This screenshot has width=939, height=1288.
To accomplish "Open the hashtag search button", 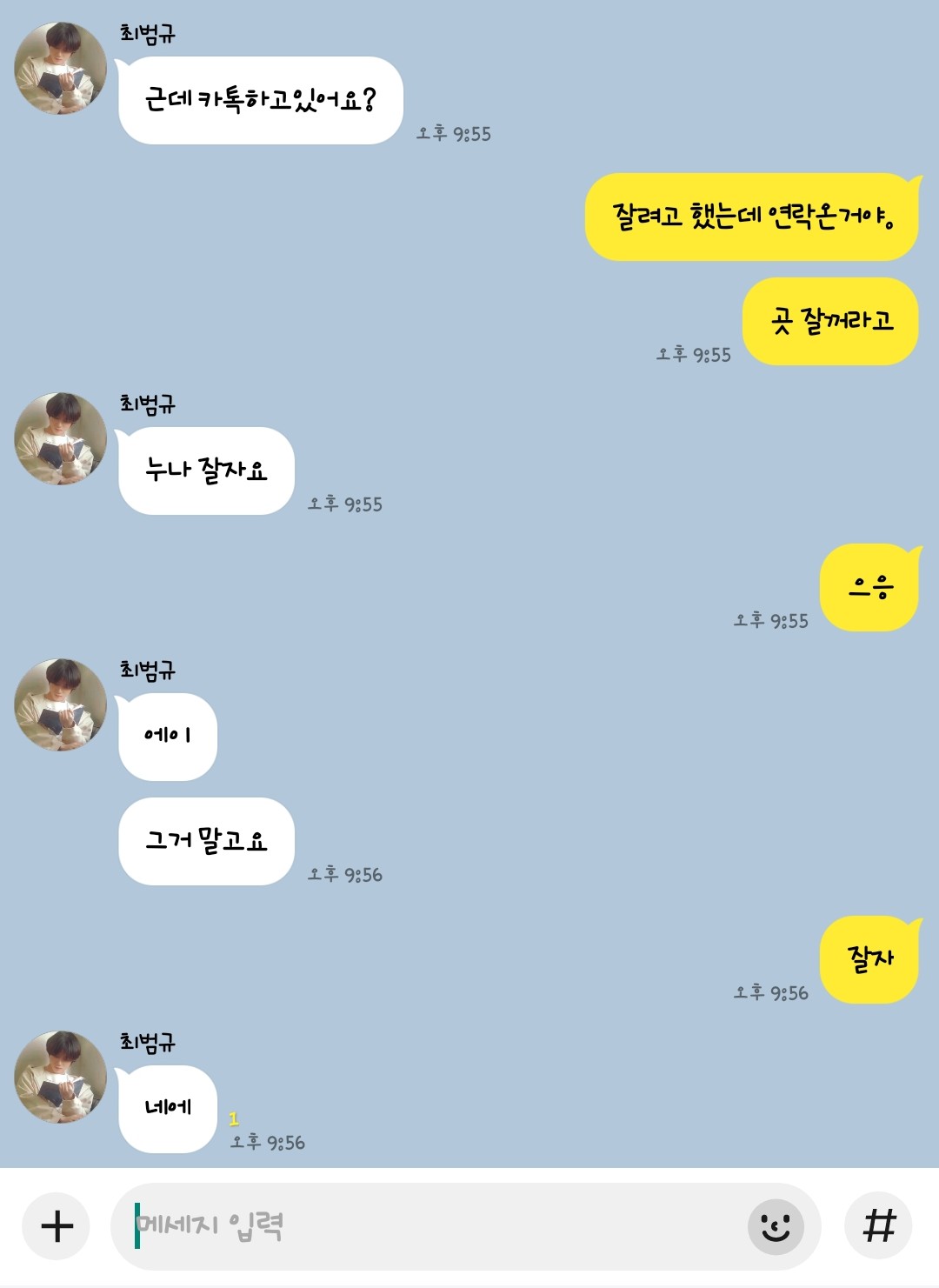I will pyautogui.click(x=878, y=1226).
